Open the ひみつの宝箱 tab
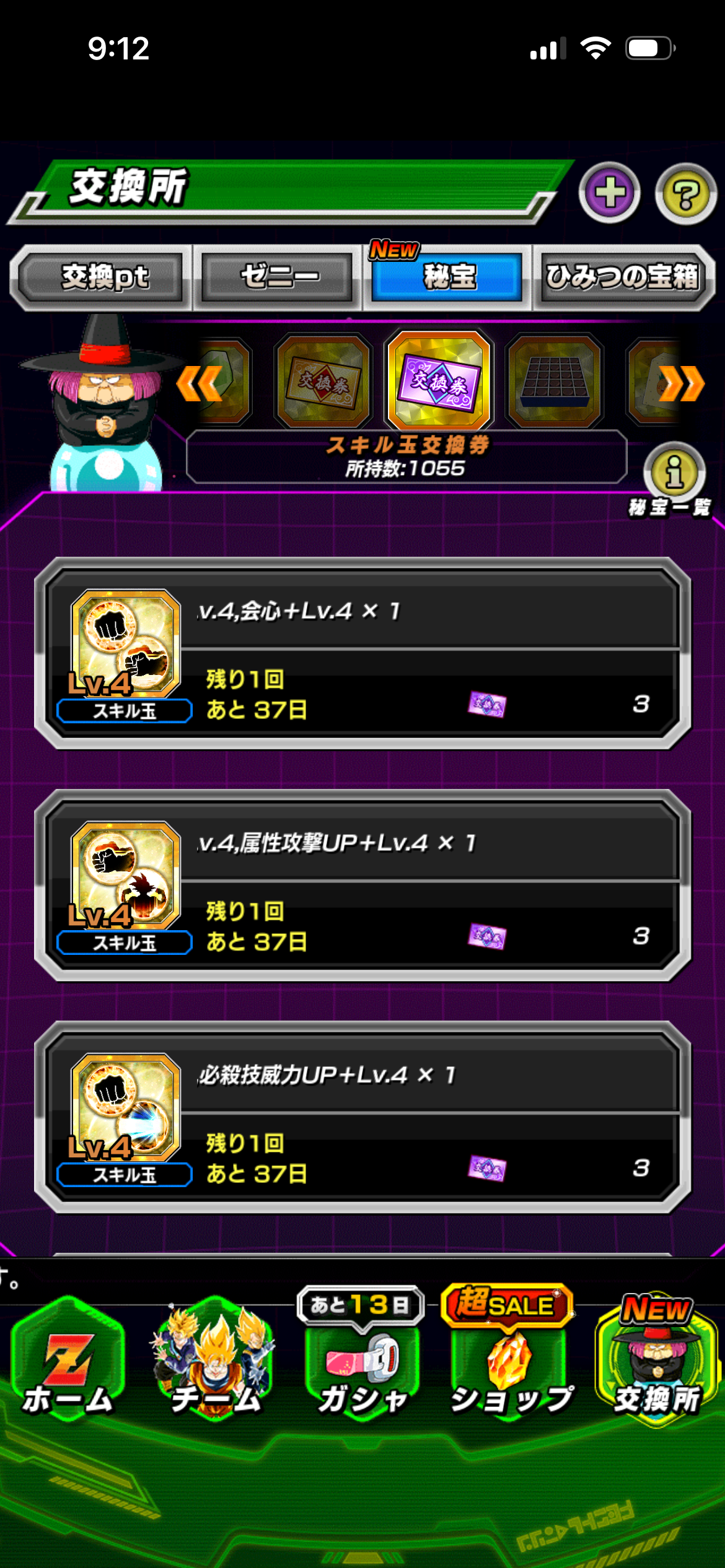Screen dimensions: 725x1568 pyautogui.click(x=622, y=277)
